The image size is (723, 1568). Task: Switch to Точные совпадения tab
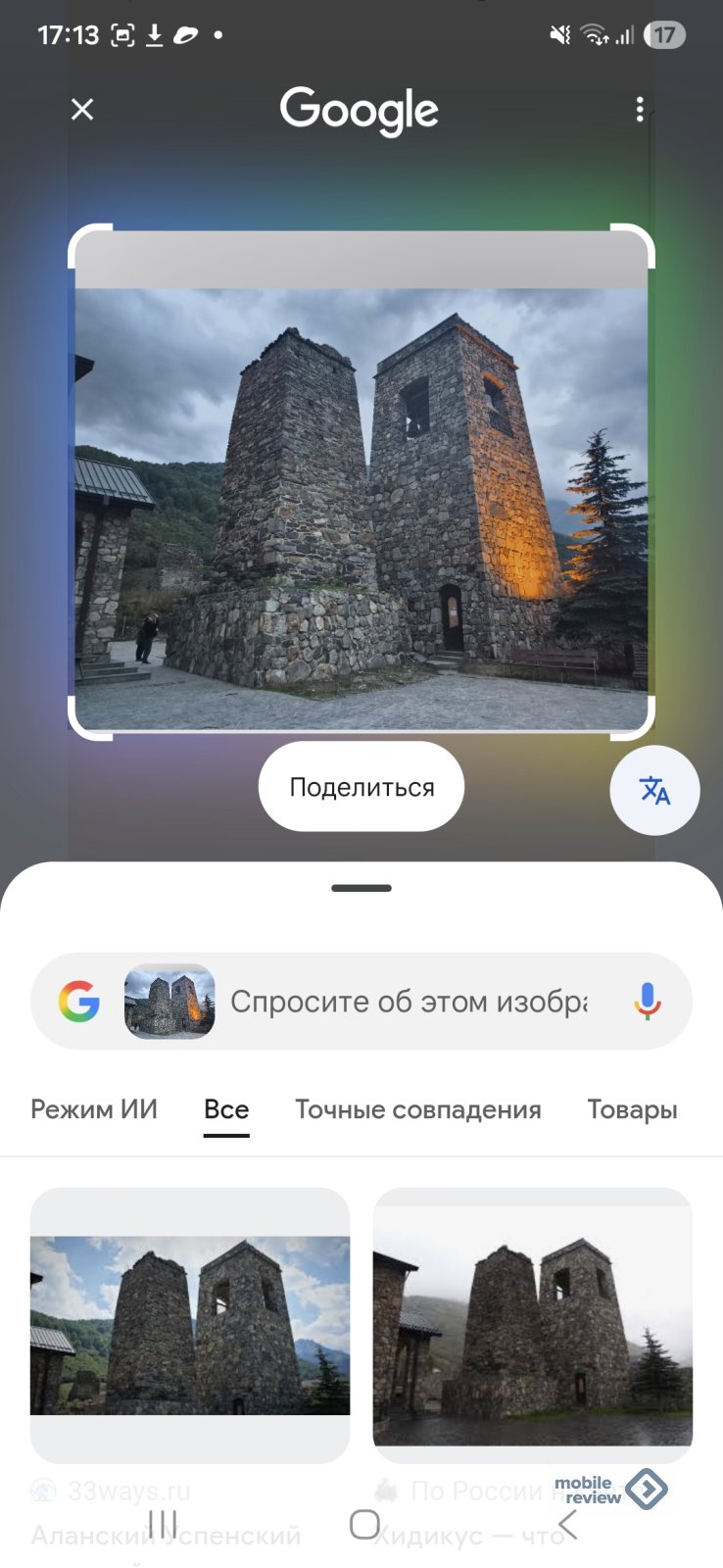pos(418,1109)
